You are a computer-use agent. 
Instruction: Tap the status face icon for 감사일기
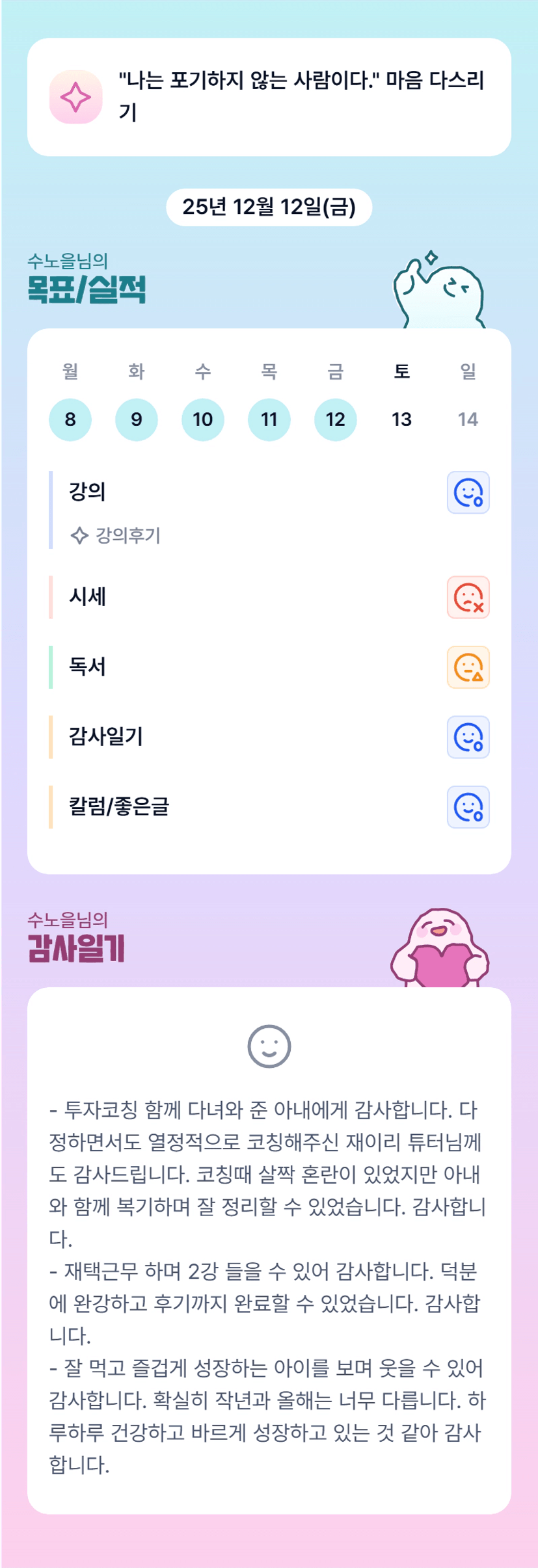[468, 737]
